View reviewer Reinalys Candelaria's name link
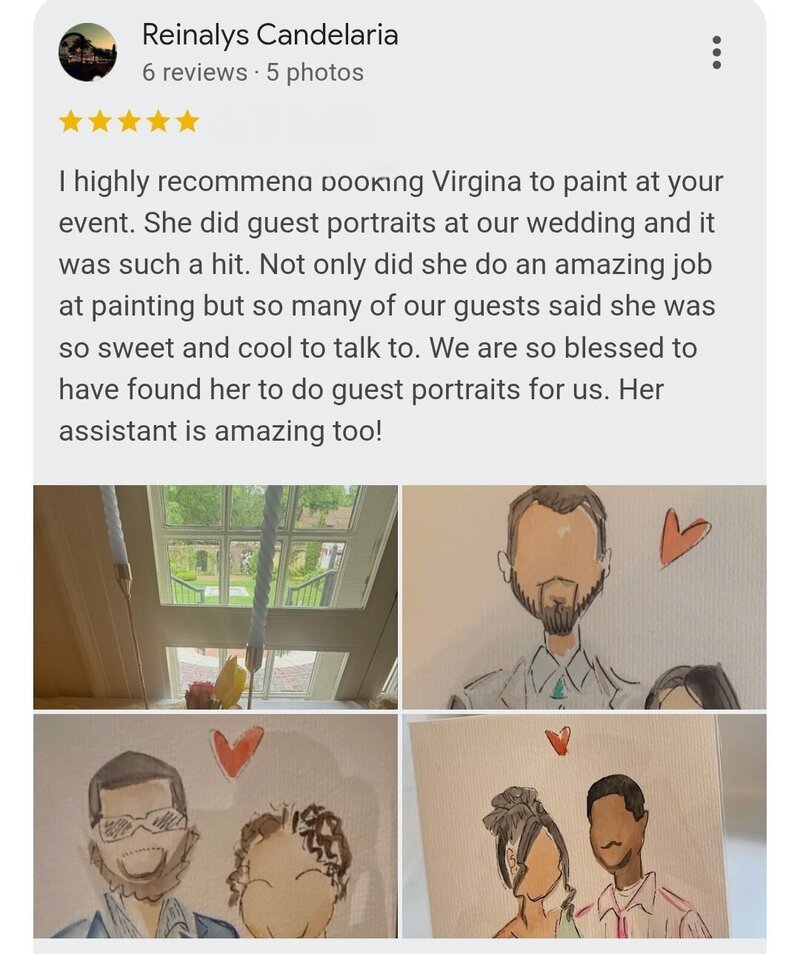This screenshot has width=800, height=954. [x=270, y=35]
